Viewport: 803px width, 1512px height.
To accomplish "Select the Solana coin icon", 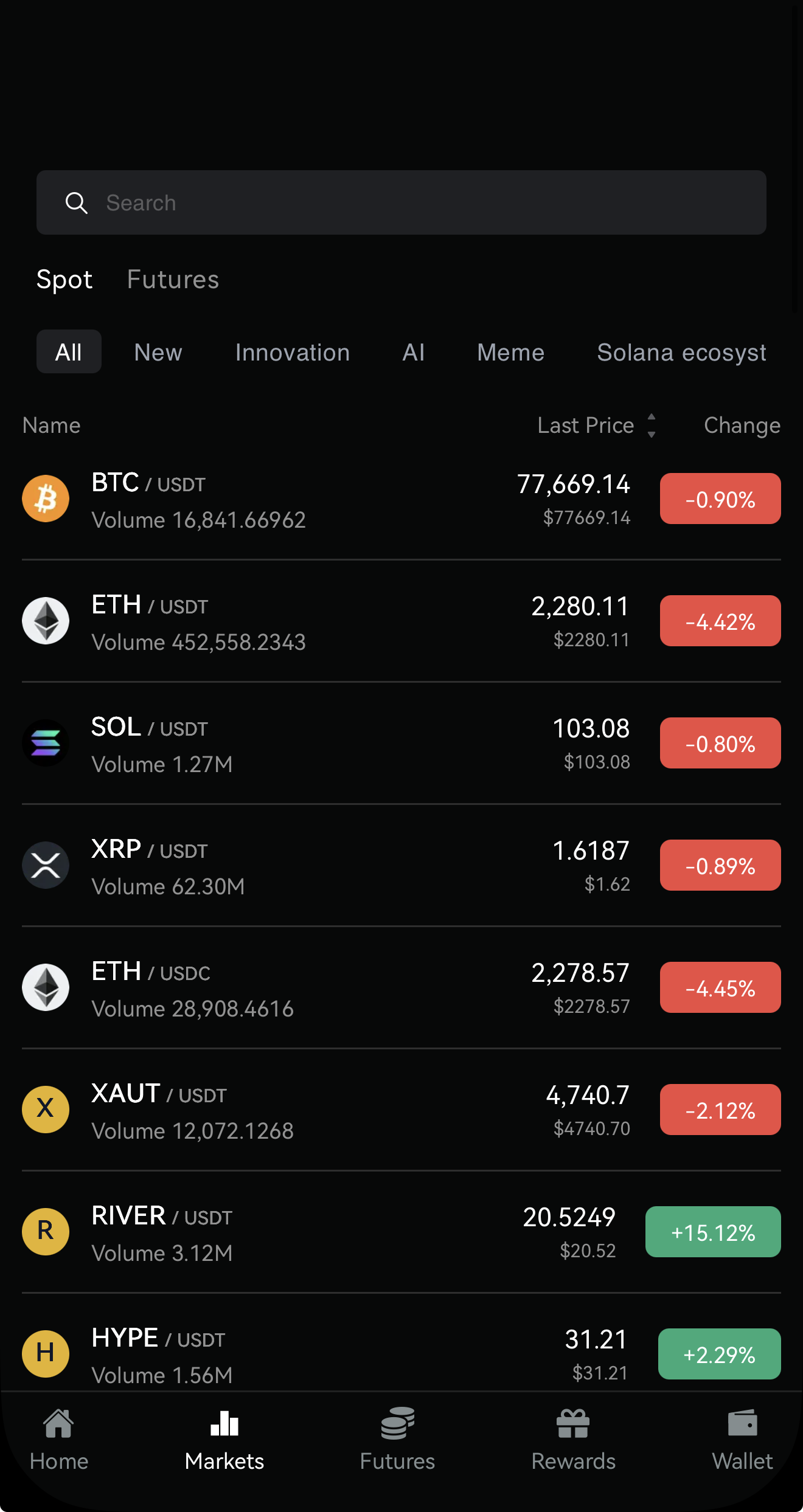I will (x=46, y=743).
